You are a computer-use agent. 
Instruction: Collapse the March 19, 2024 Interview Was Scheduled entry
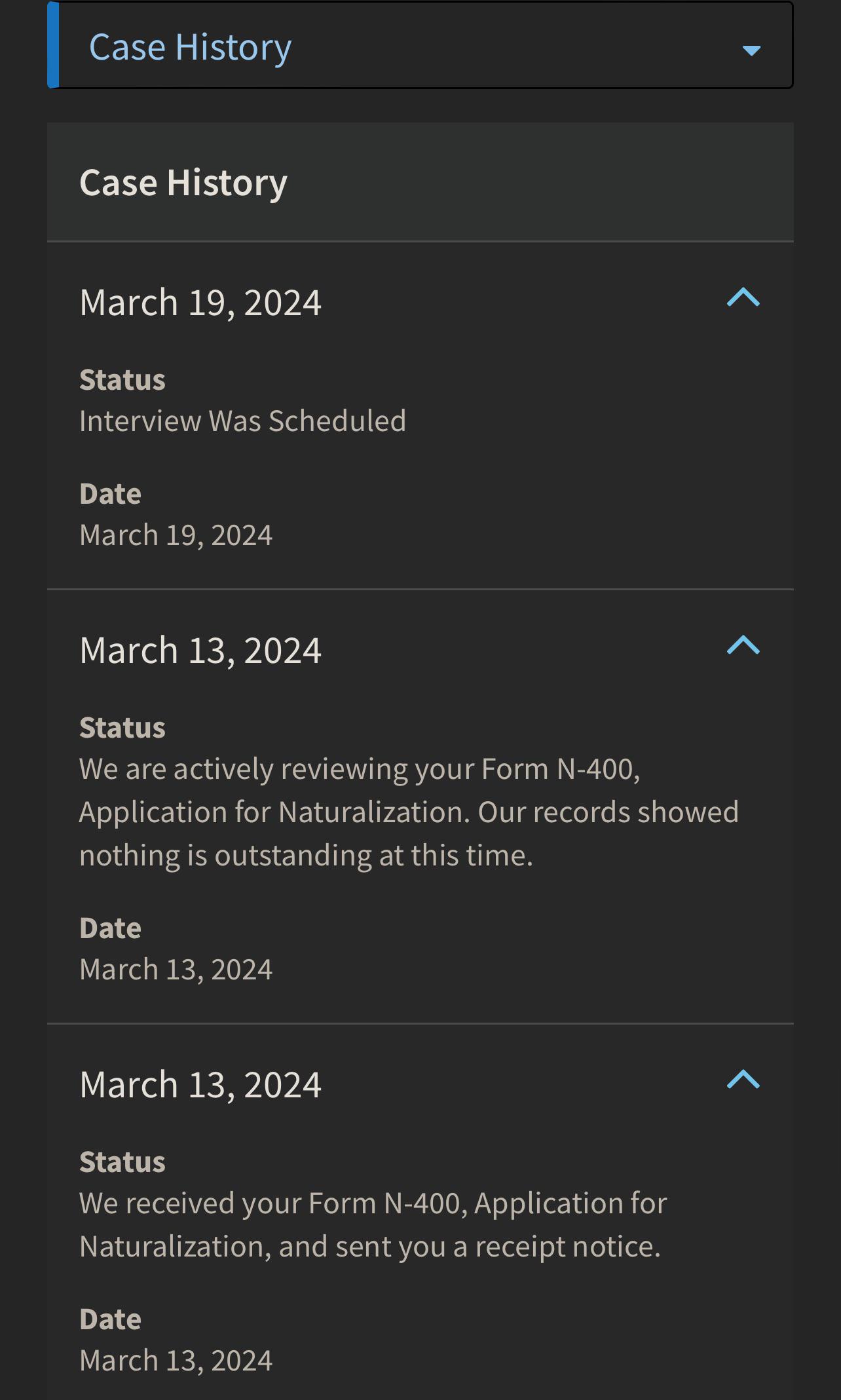[x=743, y=298]
